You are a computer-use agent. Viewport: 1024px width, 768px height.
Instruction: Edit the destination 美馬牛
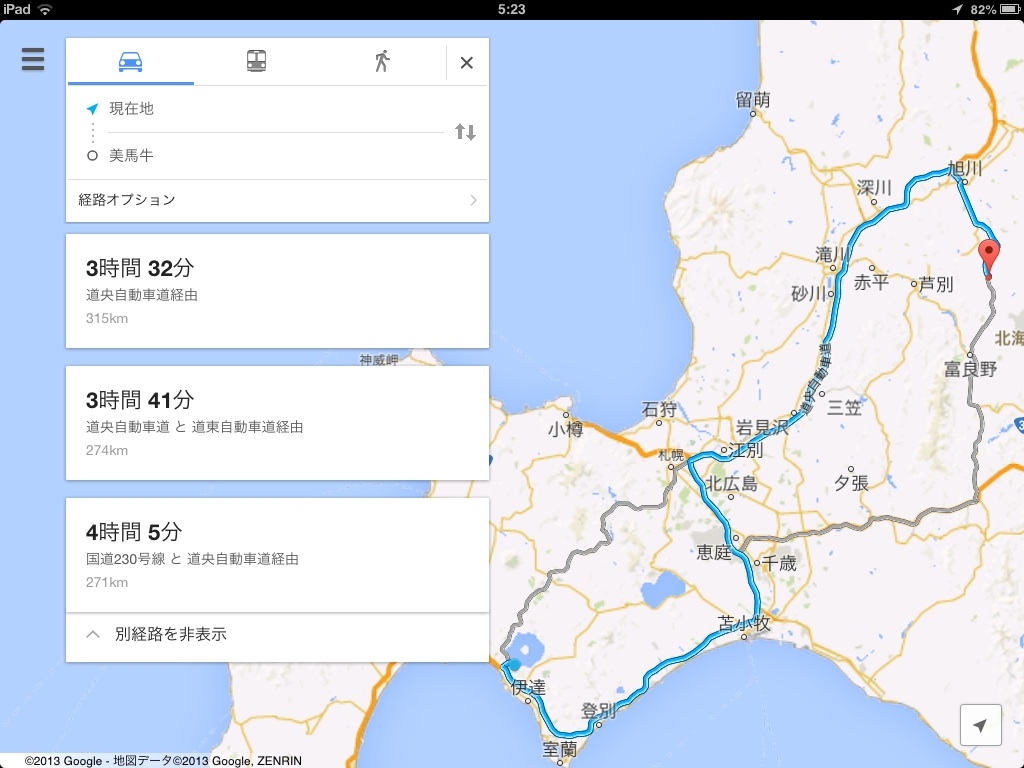tap(260, 156)
